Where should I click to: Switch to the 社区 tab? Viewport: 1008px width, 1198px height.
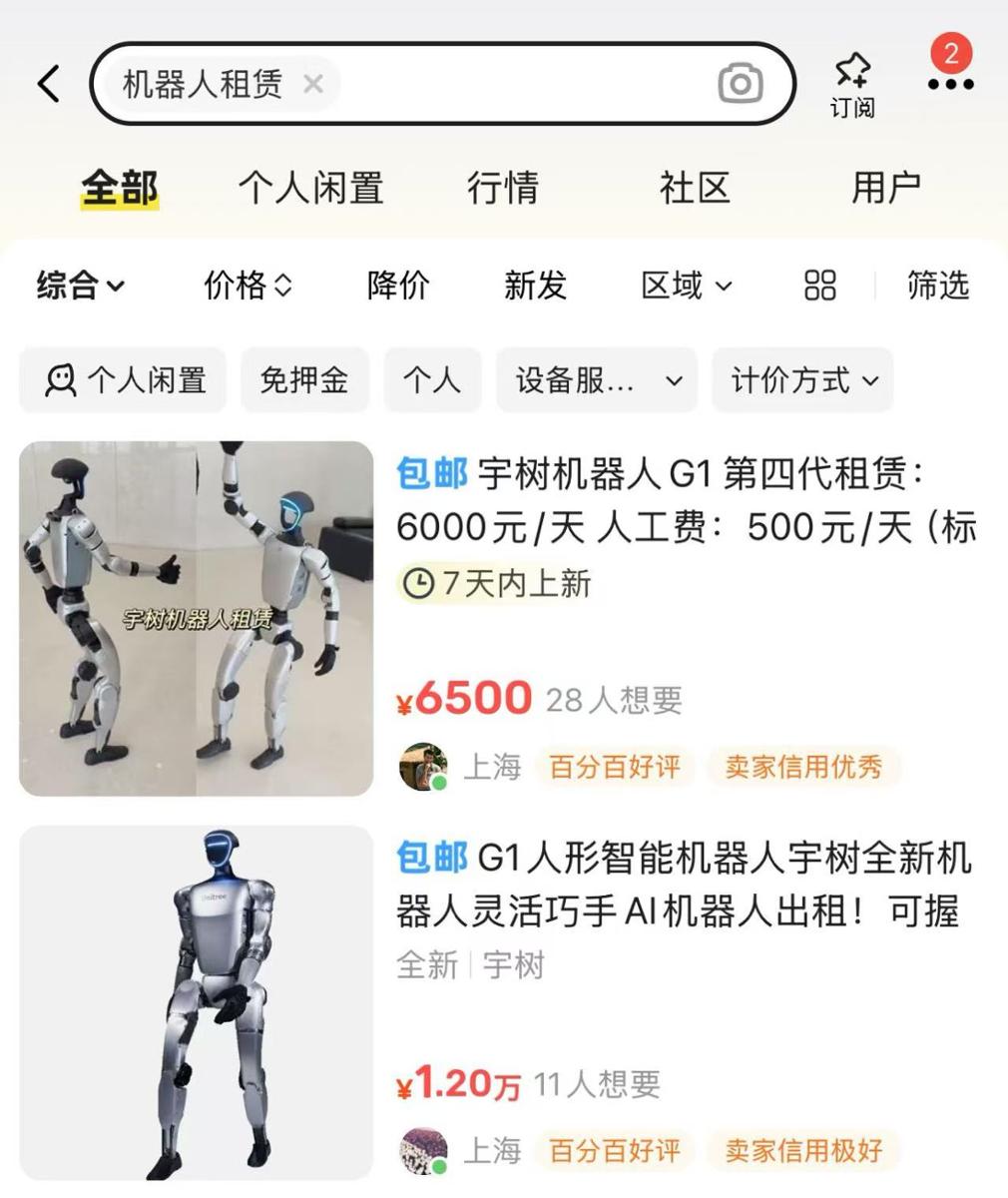point(695,187)
